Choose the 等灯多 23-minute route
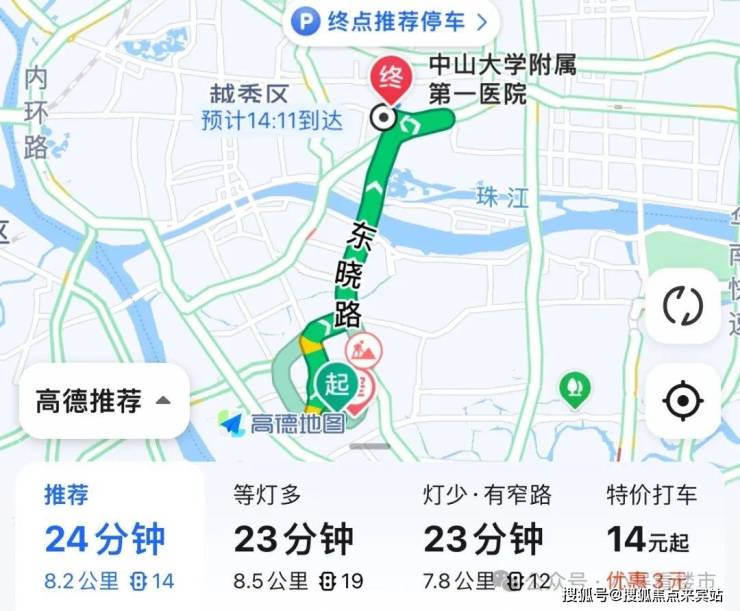Viewport: 740px width, 611px height. tap(297, 537)
